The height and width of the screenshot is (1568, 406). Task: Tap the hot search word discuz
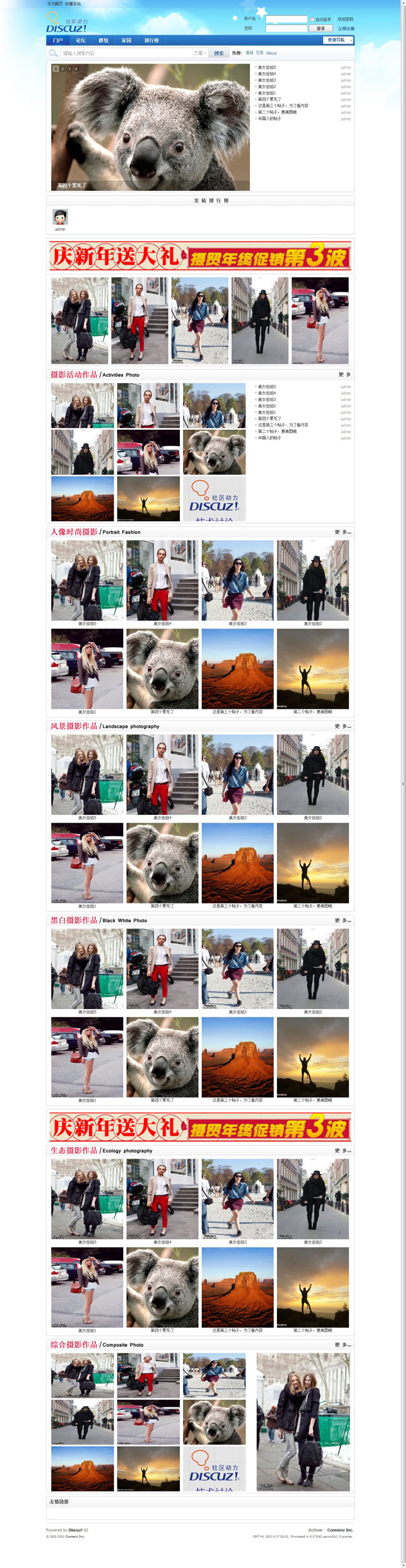point(272,53)
